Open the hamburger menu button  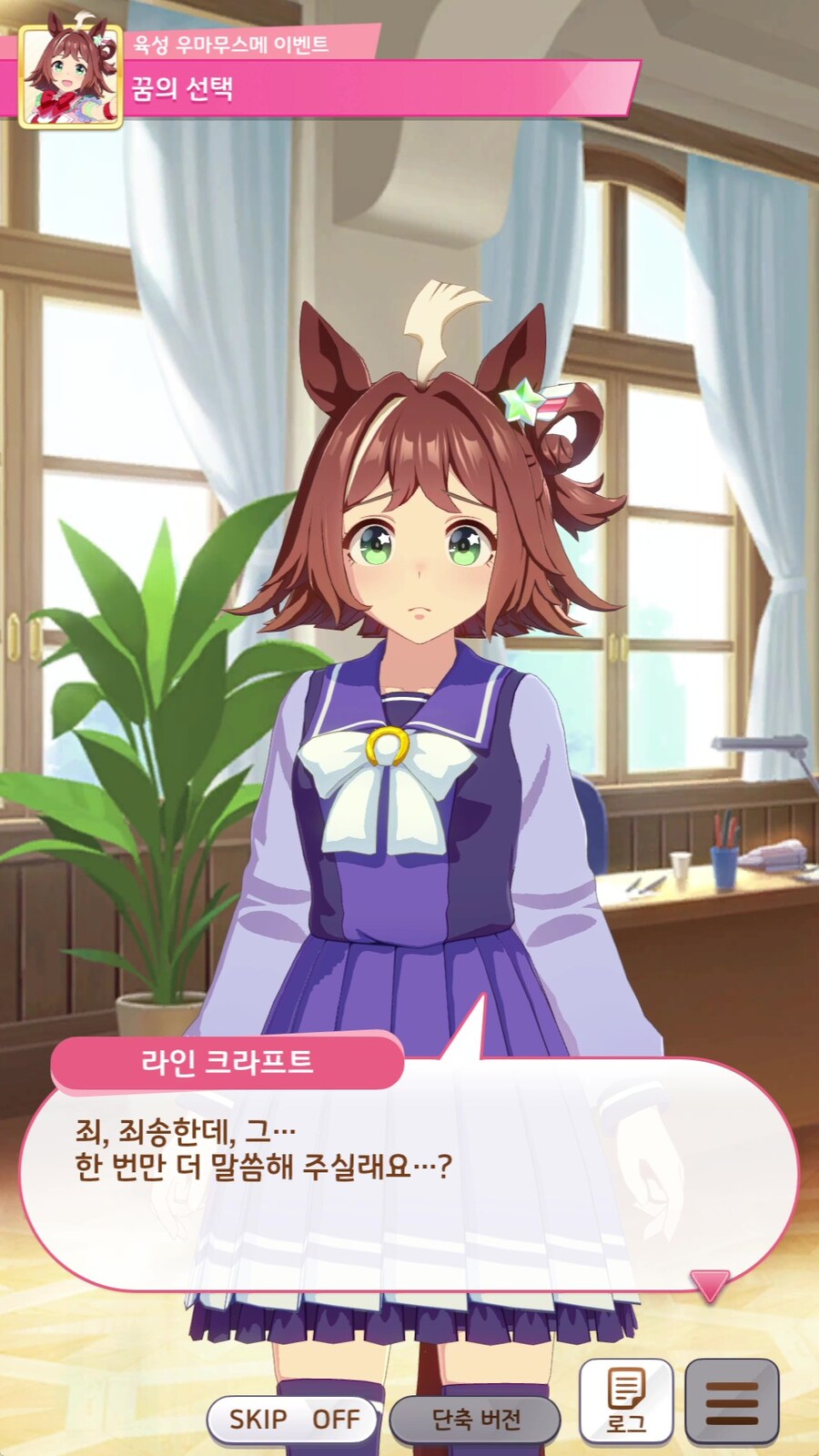[x=732, y=1401]
